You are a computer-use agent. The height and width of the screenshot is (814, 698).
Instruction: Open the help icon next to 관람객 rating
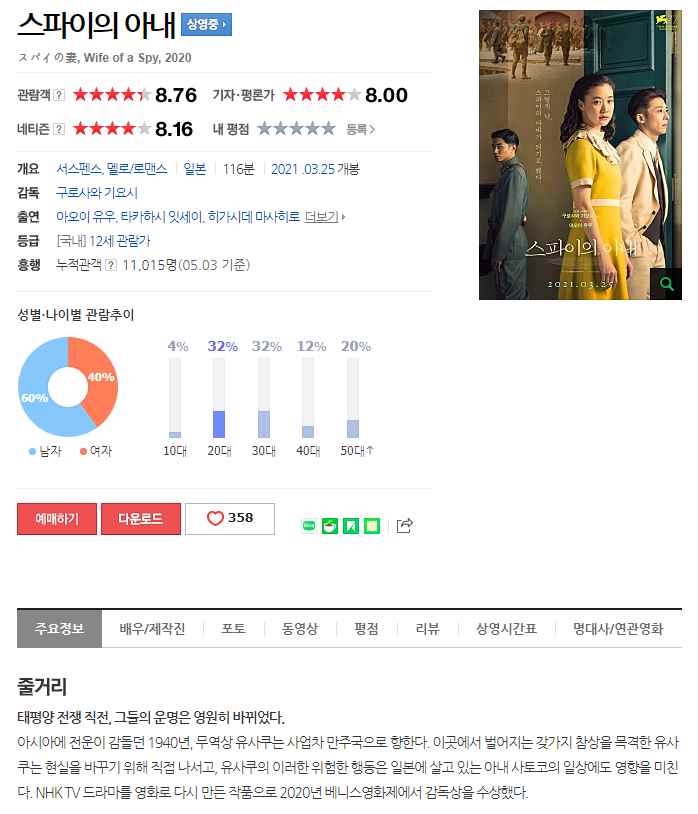(59, 96)
